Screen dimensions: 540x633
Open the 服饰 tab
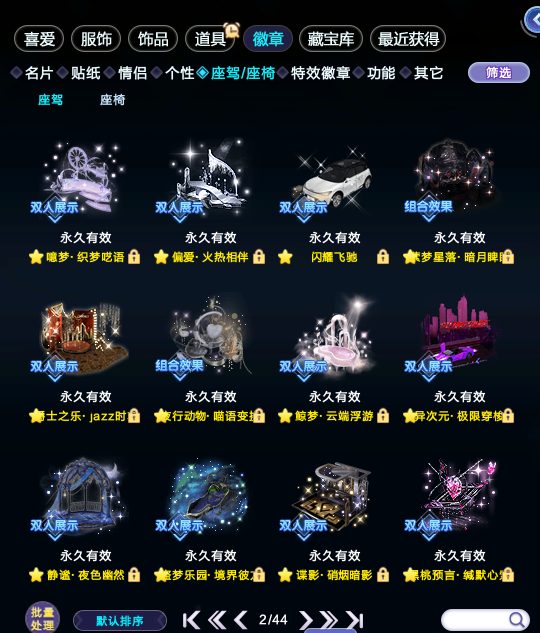pyautogui.click(x=96, y=39)
